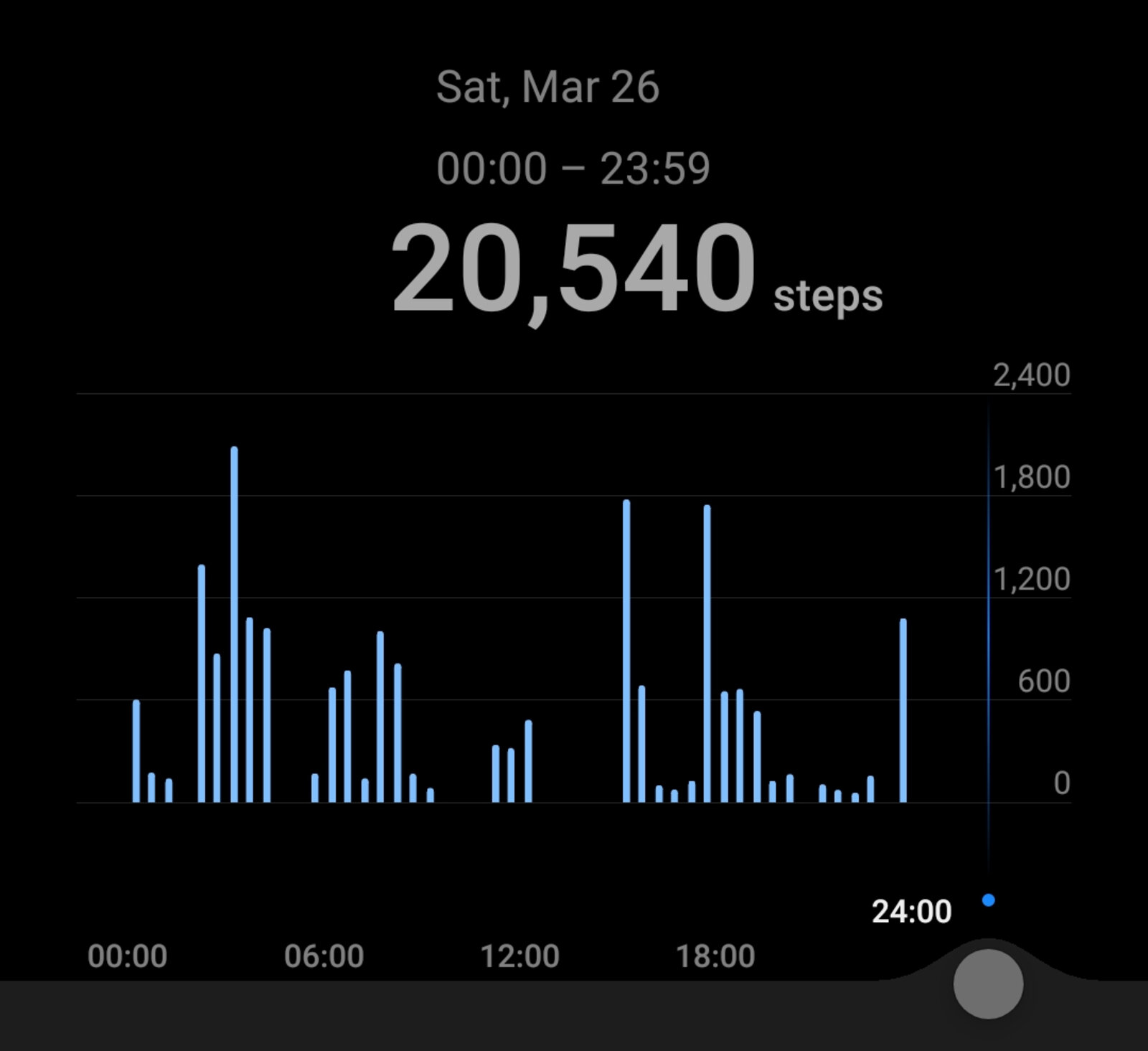This screenshot has height=1051, width=1148.
Task: Select the tallest bar near 03:00
Action: coord(234,624)
